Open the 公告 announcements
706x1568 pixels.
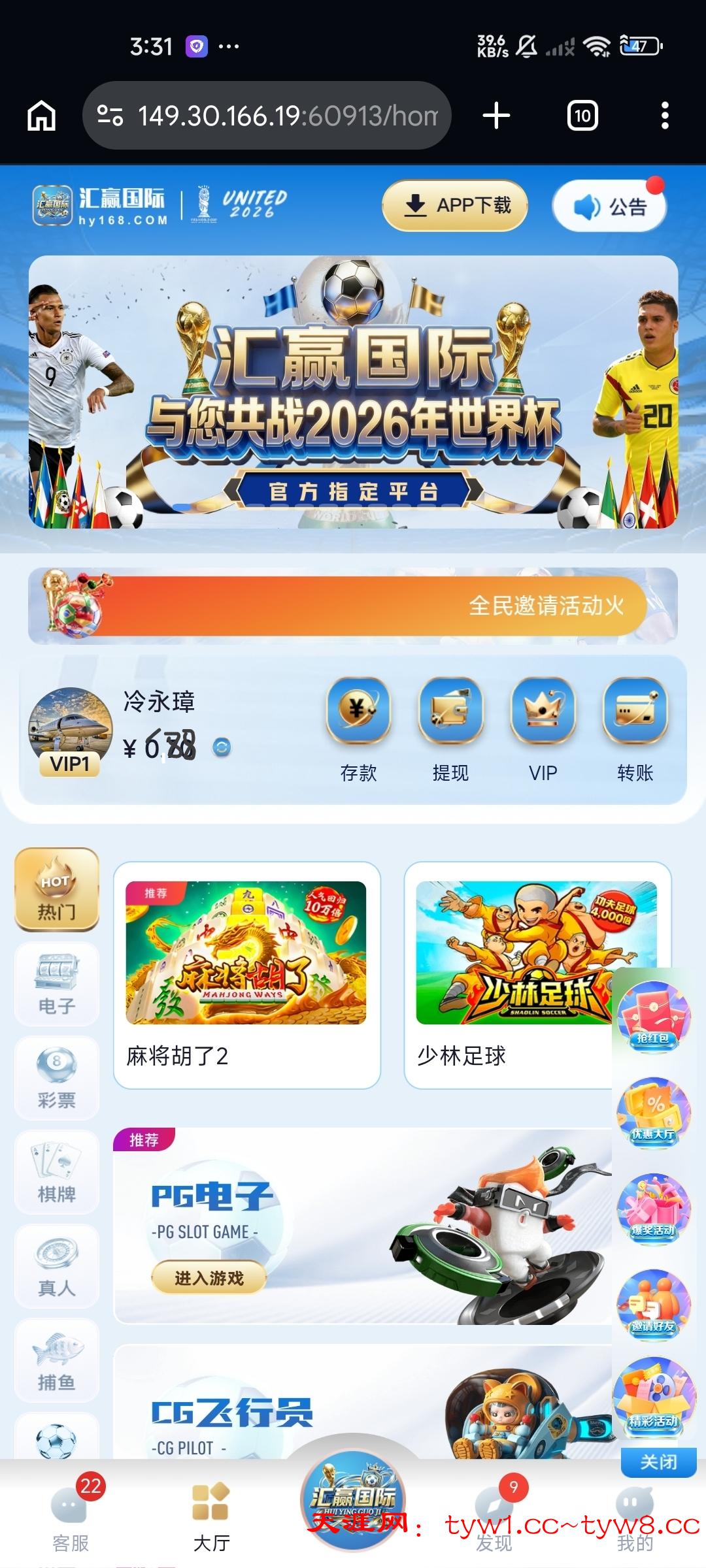pos(609,206)
